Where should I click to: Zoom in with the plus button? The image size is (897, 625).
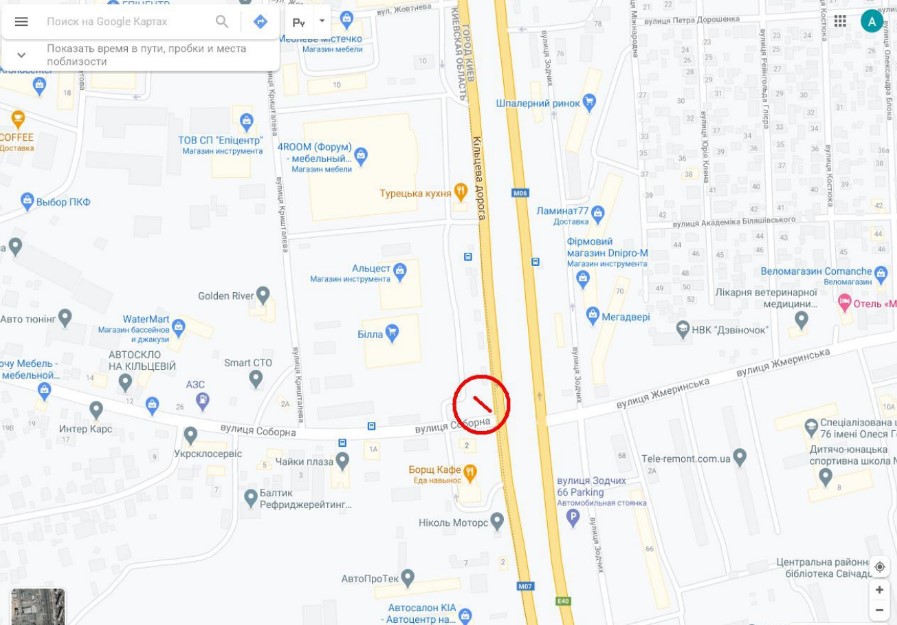(879, 590)
